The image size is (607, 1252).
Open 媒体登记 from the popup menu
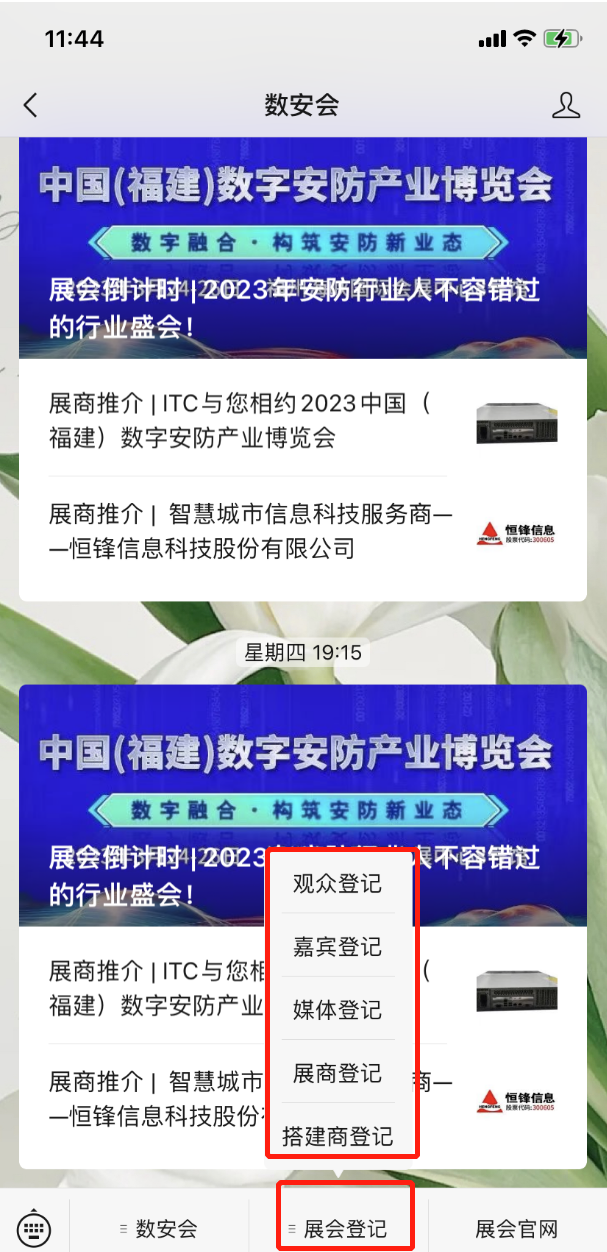(337, 1009)
